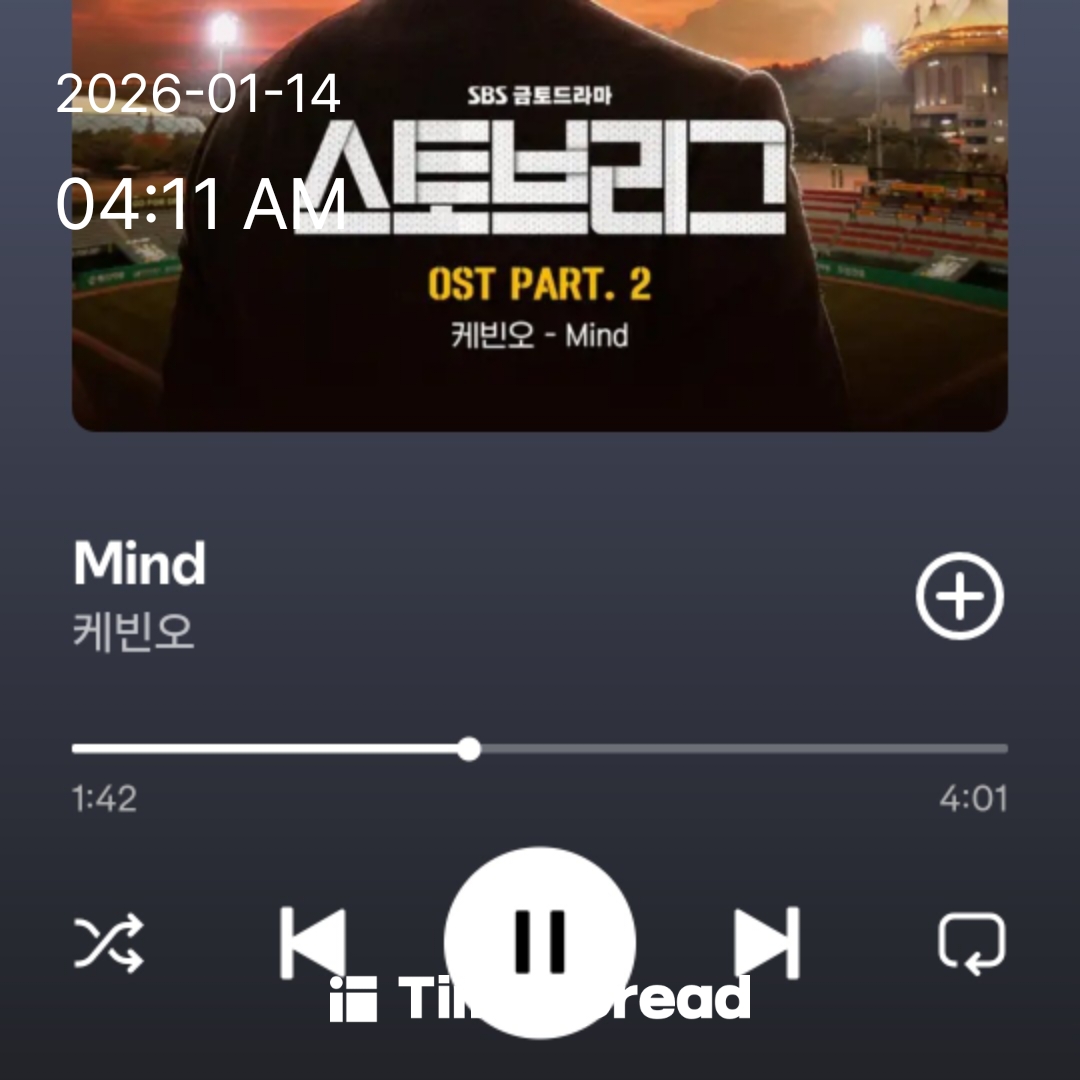Toggle repeat mode
This screenshot has height=1080, width=1080.
971,942
